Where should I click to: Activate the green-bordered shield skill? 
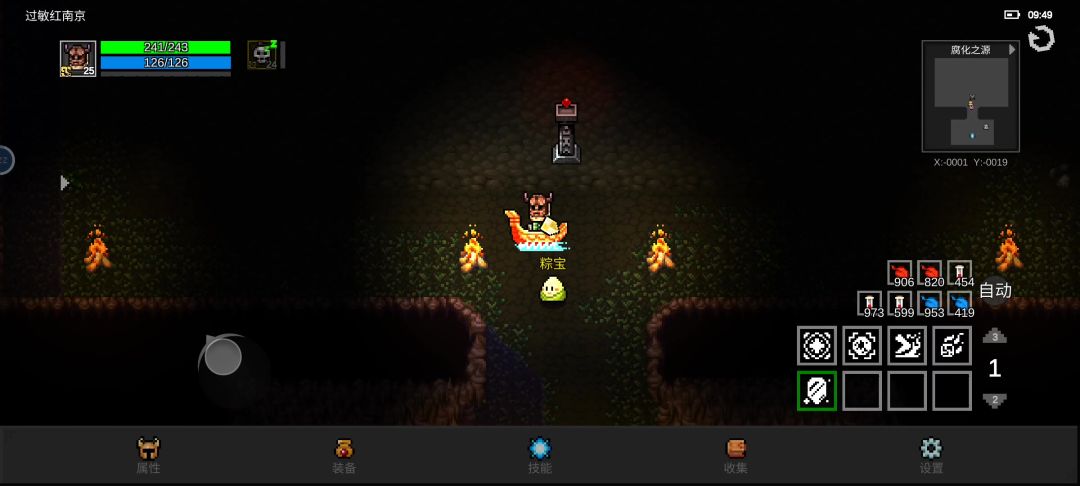817,390
